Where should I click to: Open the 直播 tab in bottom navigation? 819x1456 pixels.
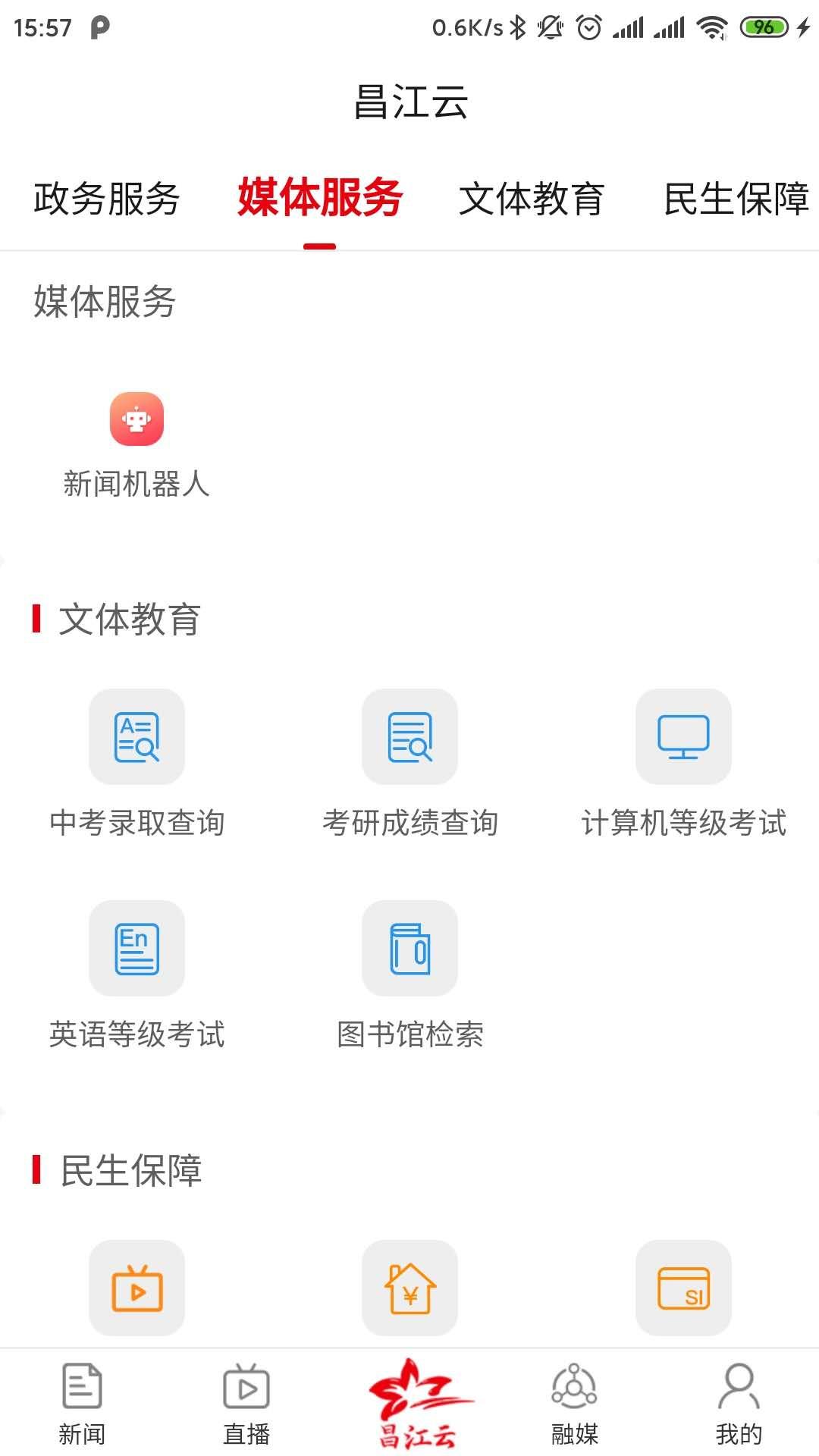point(246,1403)
